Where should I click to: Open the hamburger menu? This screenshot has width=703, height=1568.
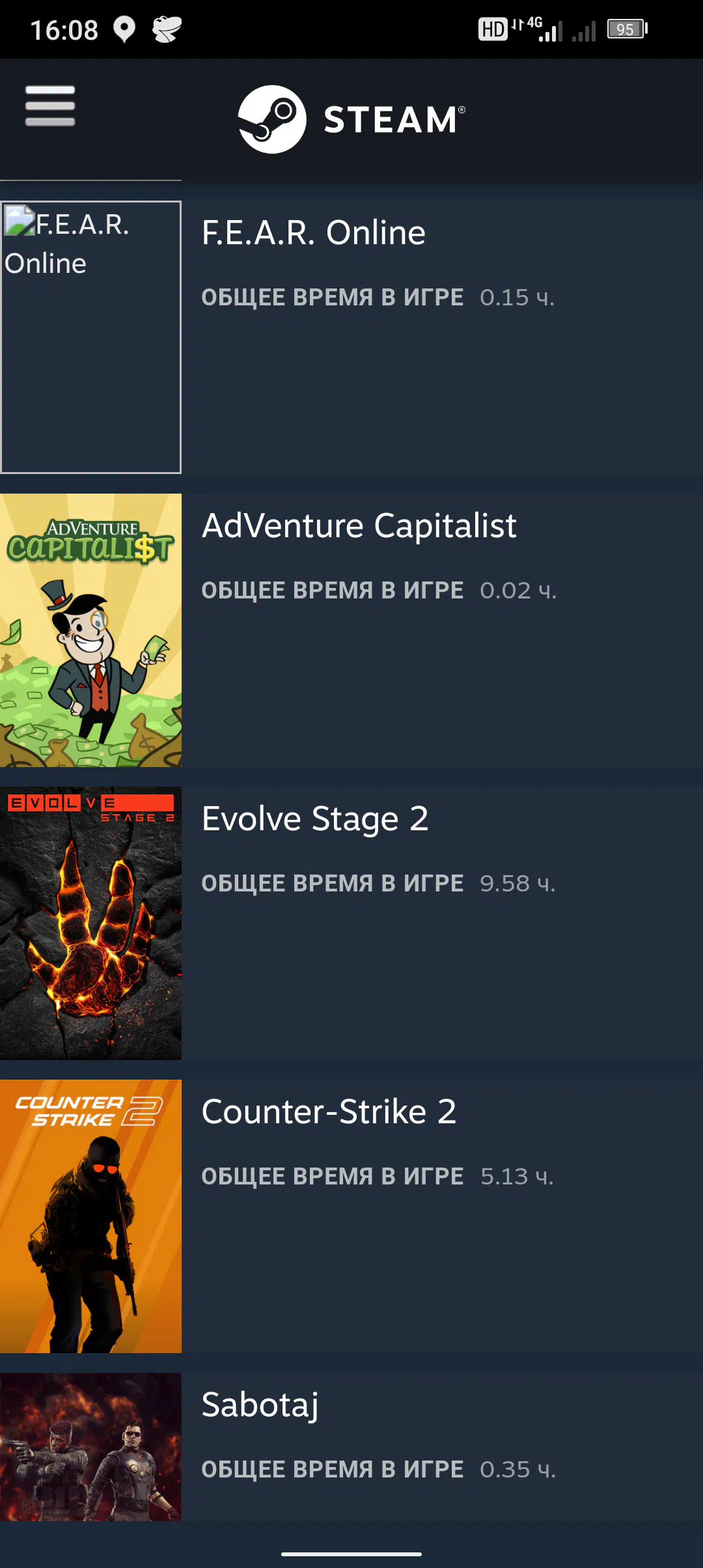(x=50, y=105)
